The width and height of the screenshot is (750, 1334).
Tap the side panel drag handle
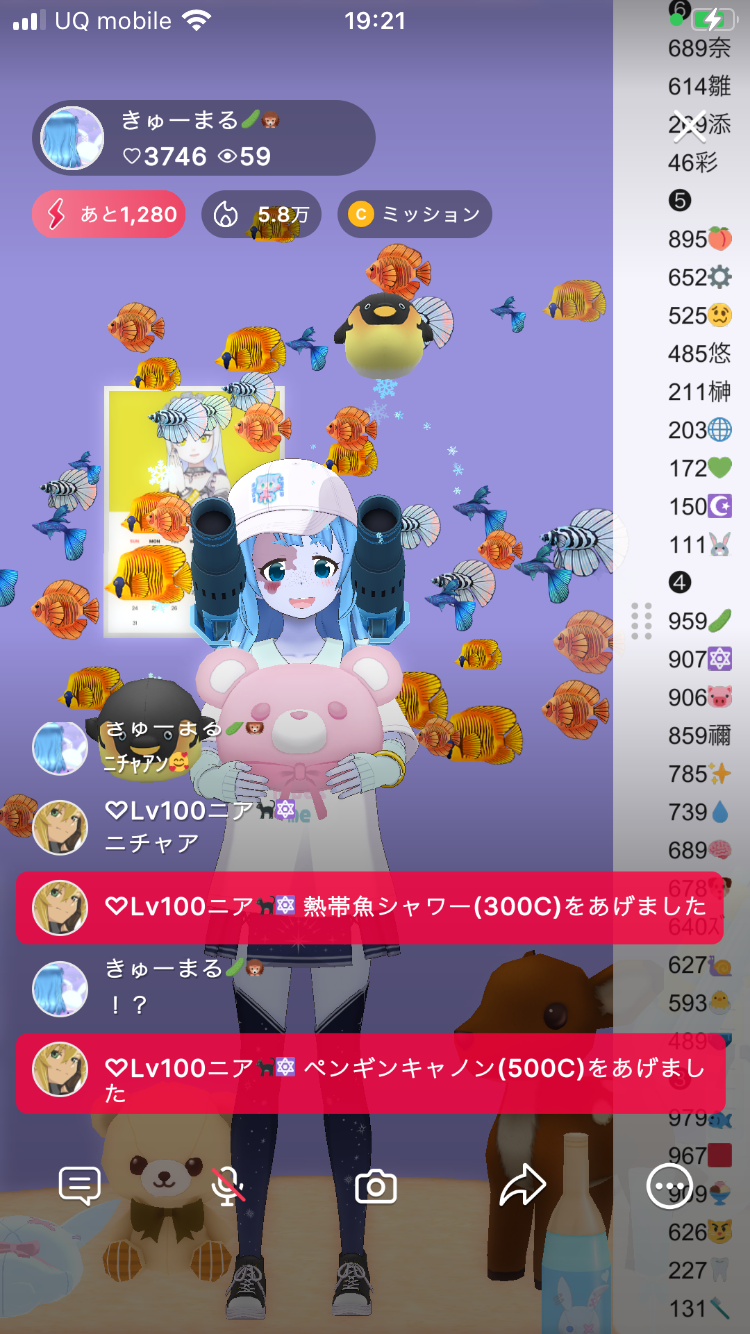[x=641, y=621]
